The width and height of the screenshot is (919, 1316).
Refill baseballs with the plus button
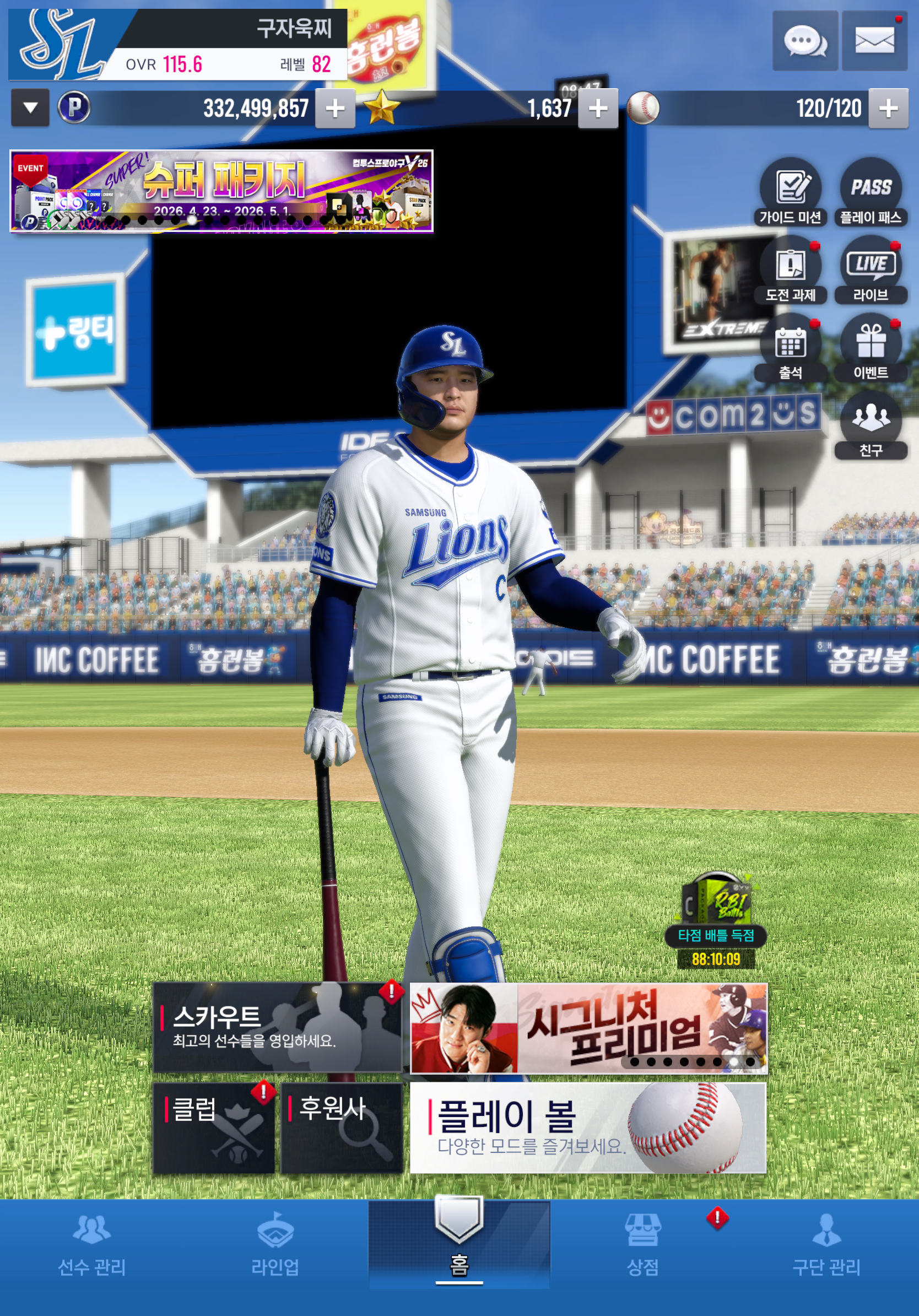888,108
